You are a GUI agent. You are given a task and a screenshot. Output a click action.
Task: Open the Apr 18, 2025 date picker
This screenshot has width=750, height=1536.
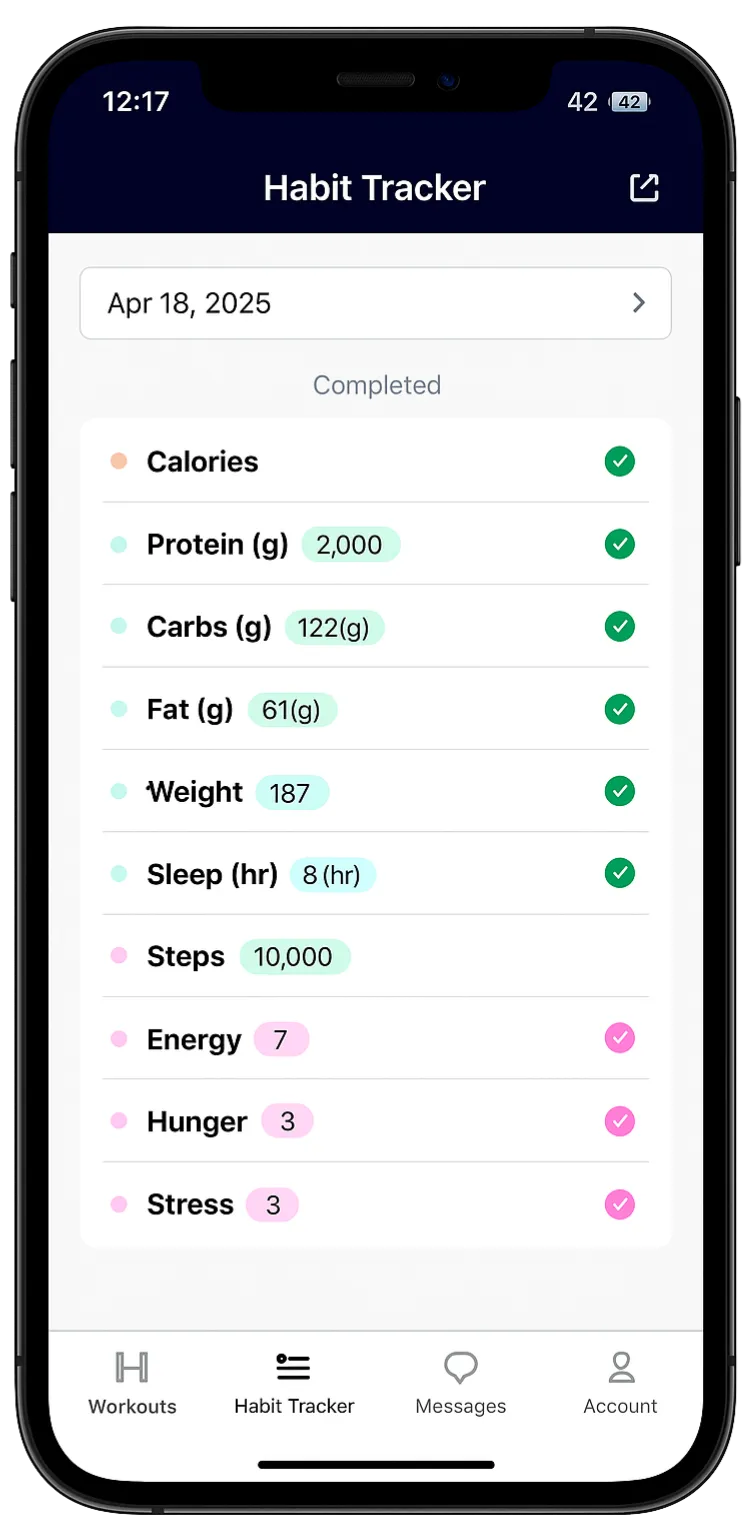[375, 303]
